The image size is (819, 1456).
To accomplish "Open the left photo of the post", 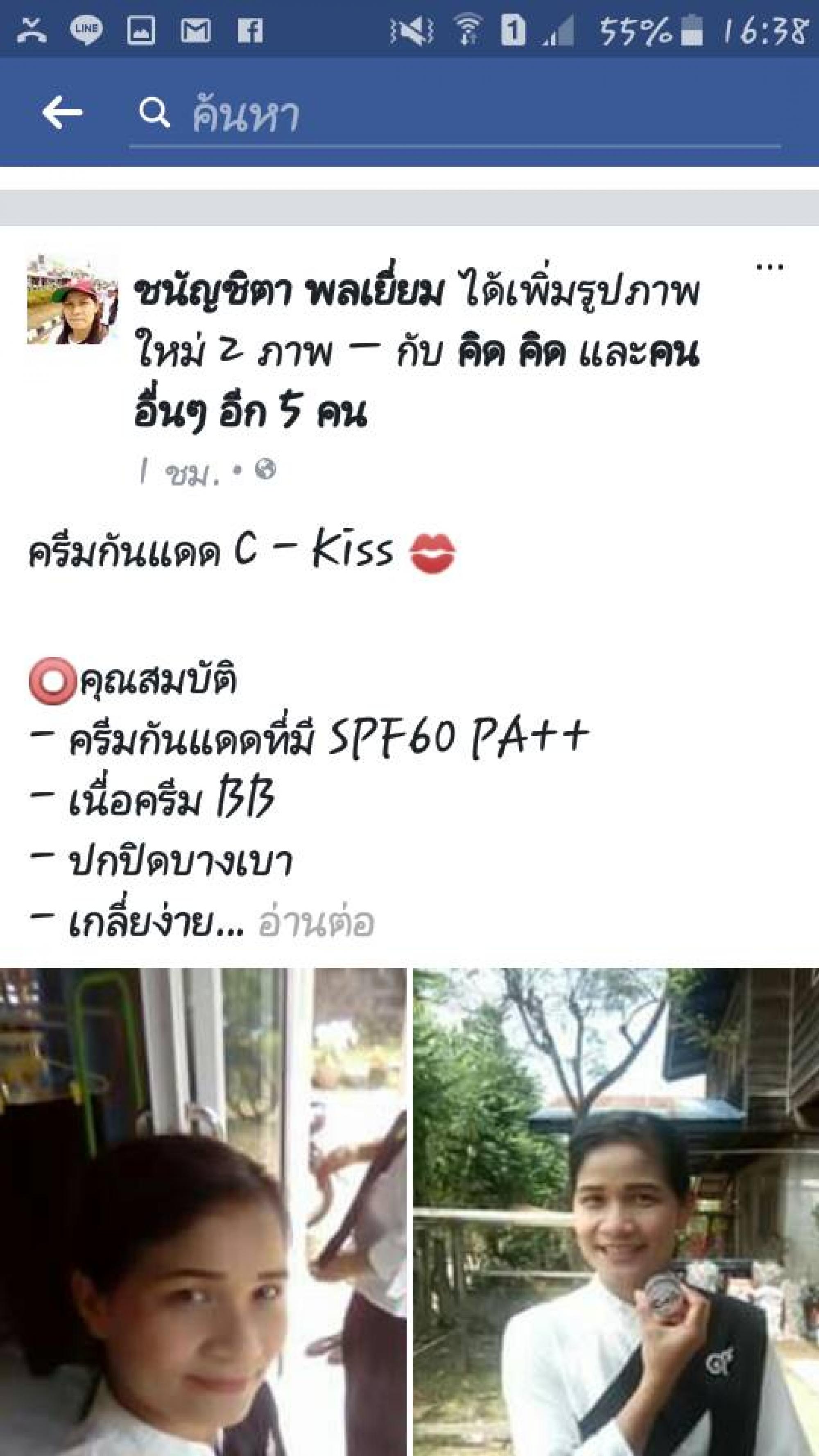I will pos(202,1210).
